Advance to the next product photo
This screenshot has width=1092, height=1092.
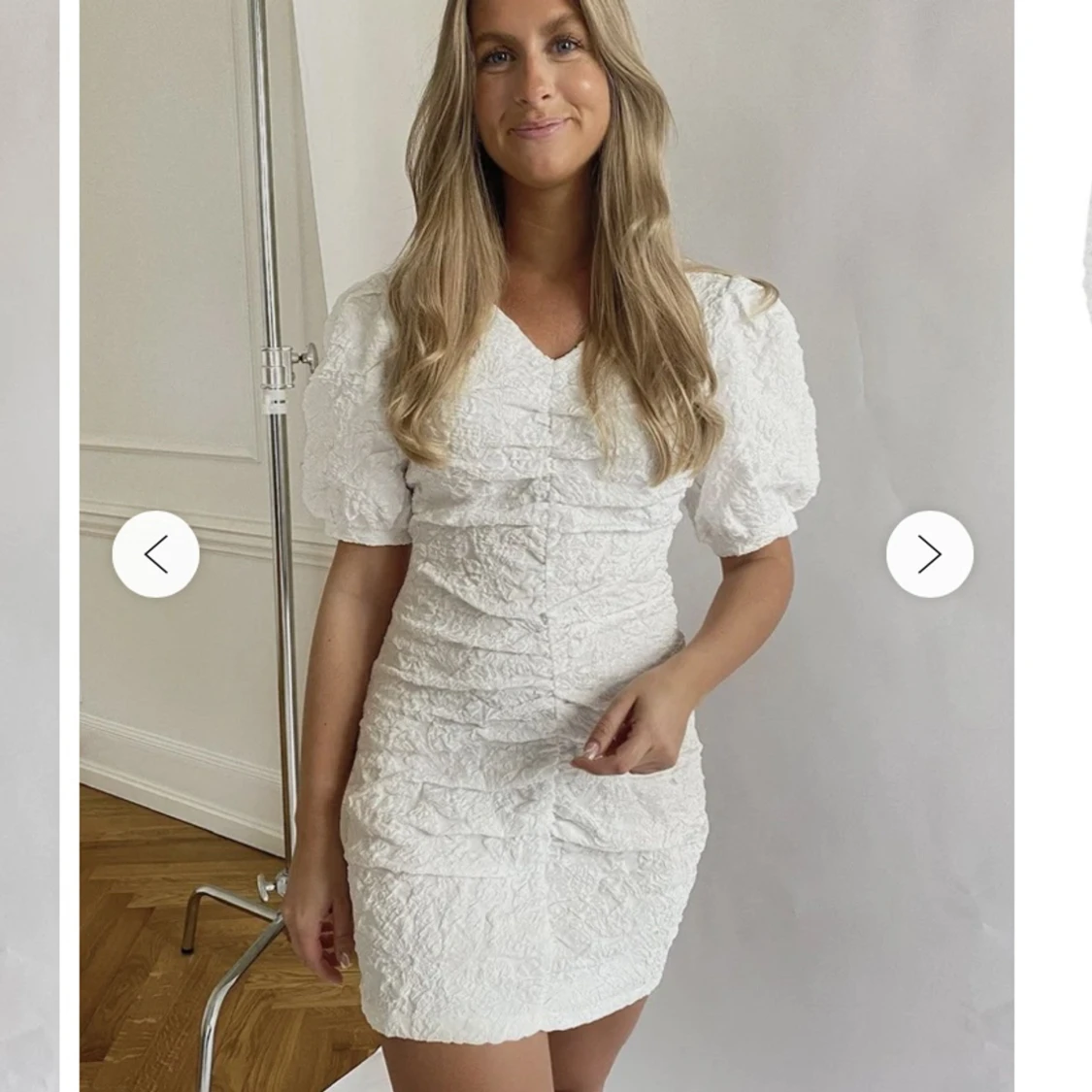click(929, 554)
